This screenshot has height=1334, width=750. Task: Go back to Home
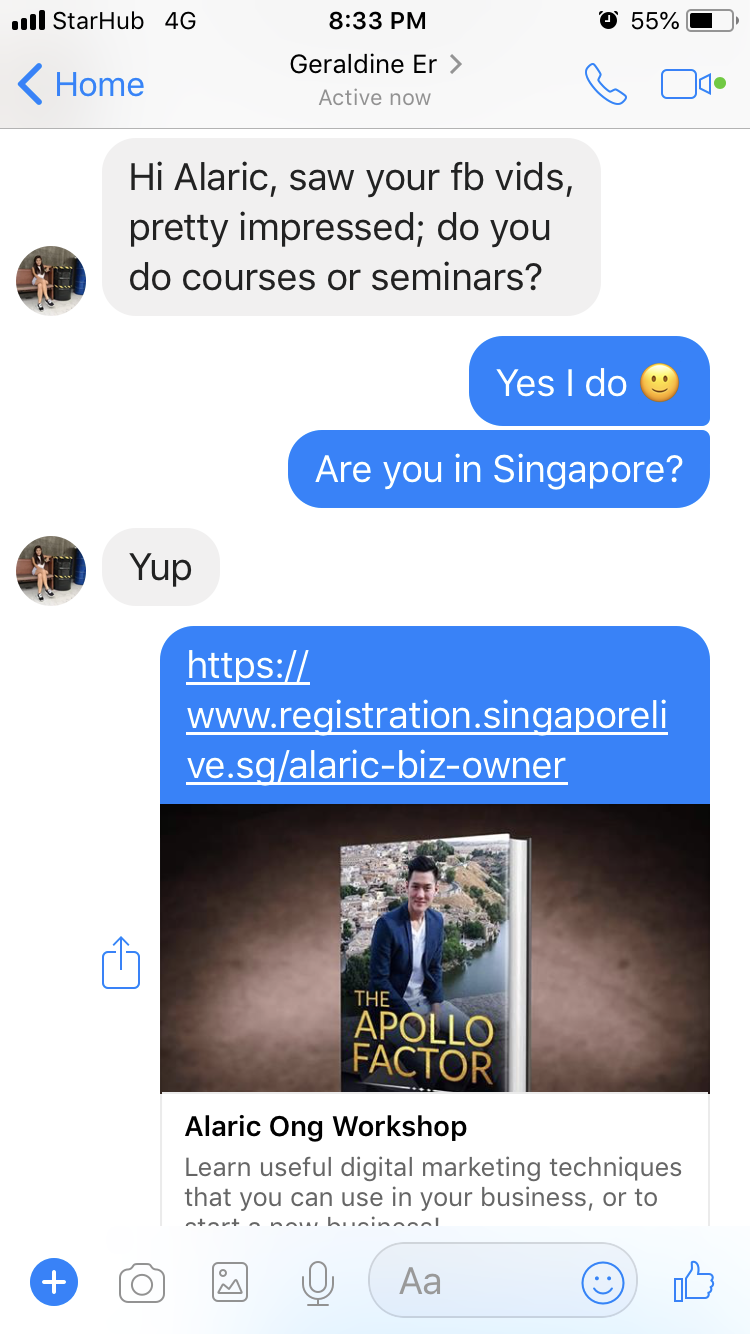click(x=82, y=85)
